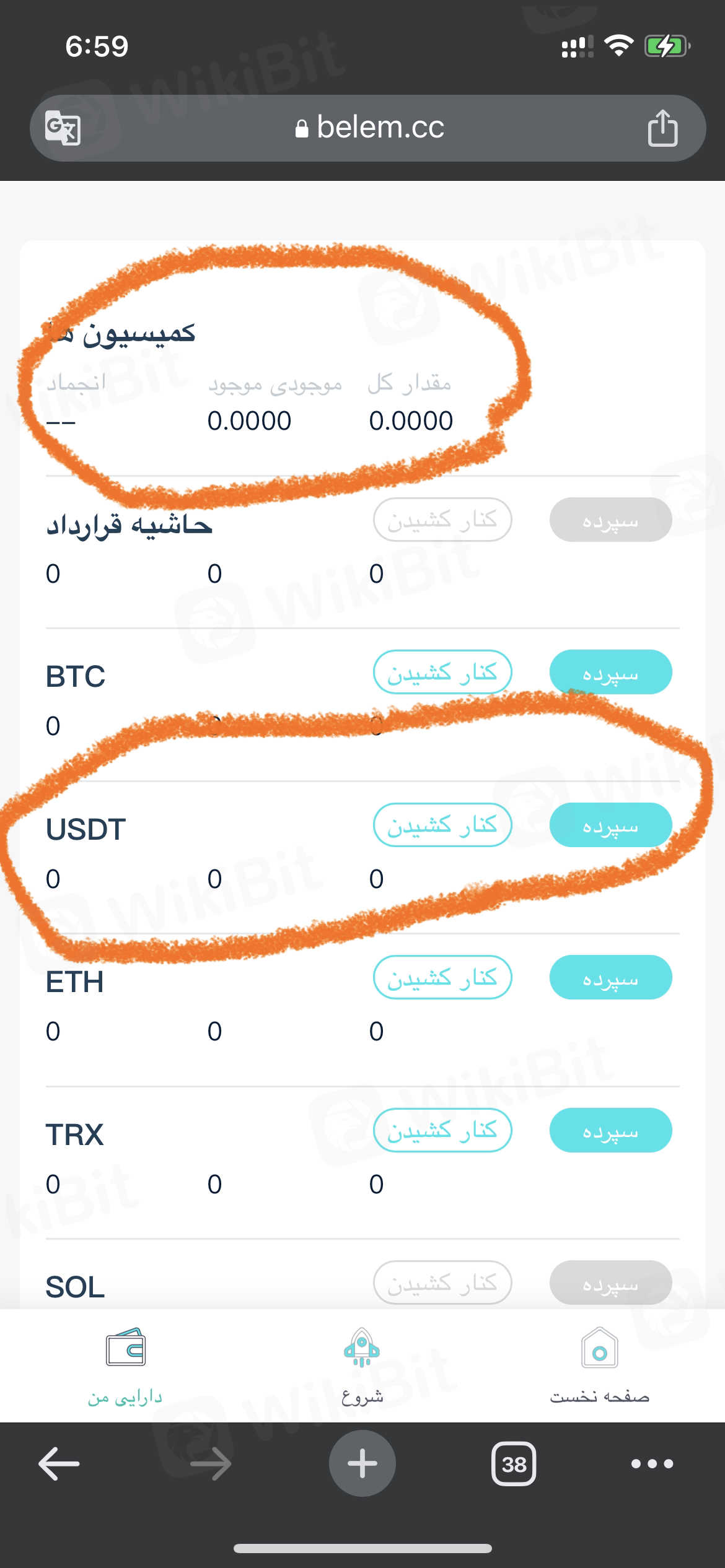
Task: Open the browser's three-dot menu
Action: (x=652, y=1463)
